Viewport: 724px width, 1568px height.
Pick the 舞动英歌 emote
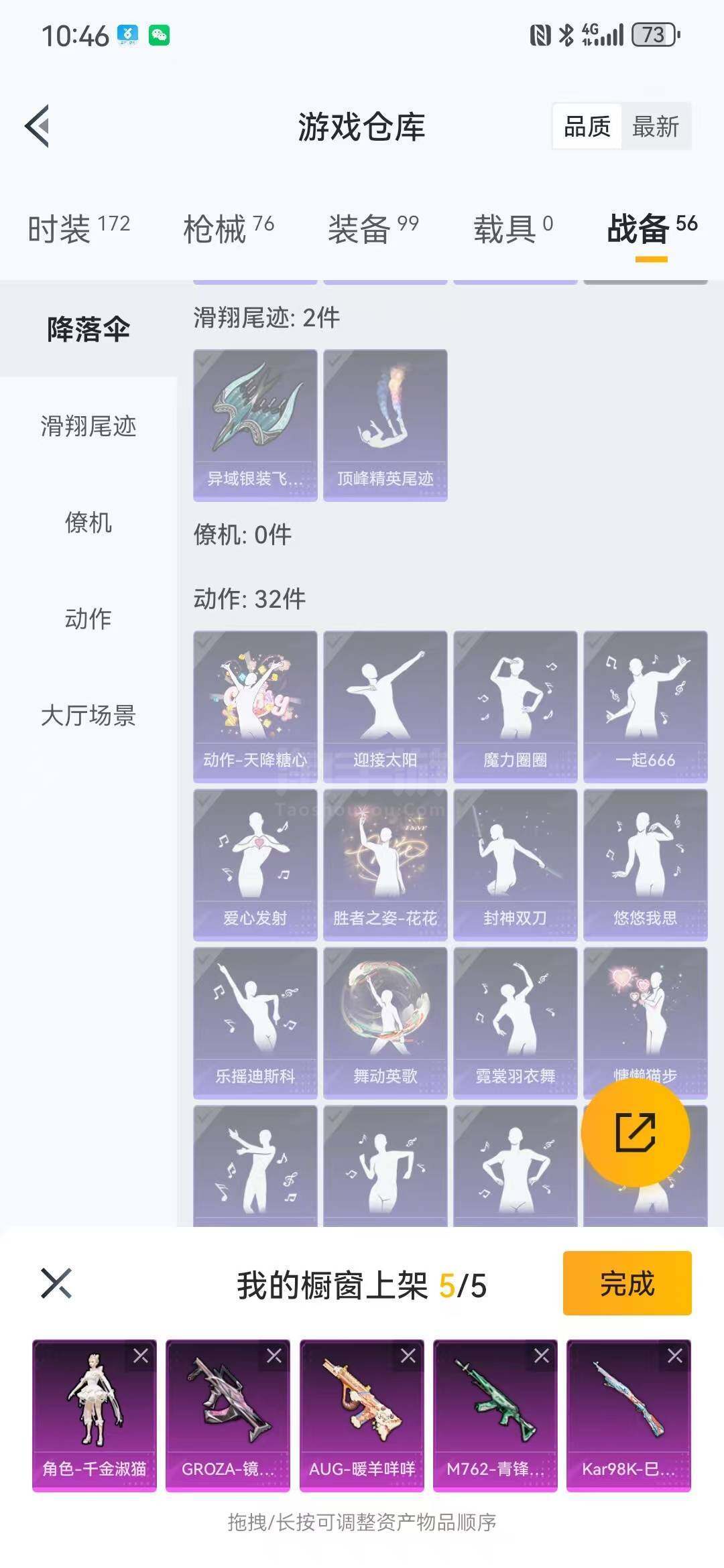pyautogui.click(x=385, y=1023)
